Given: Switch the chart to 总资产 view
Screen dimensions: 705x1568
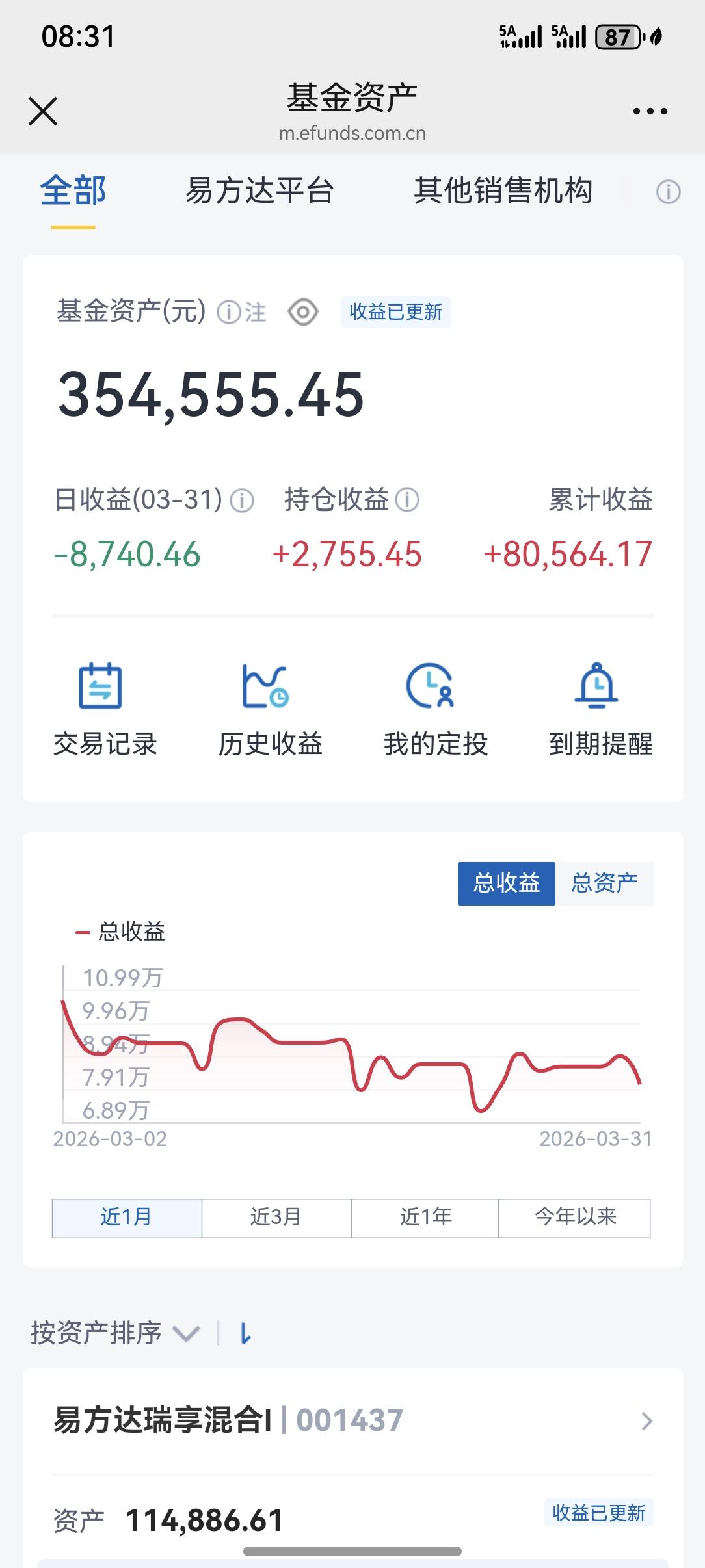Looking at the screenshot, I should (605, 882).
